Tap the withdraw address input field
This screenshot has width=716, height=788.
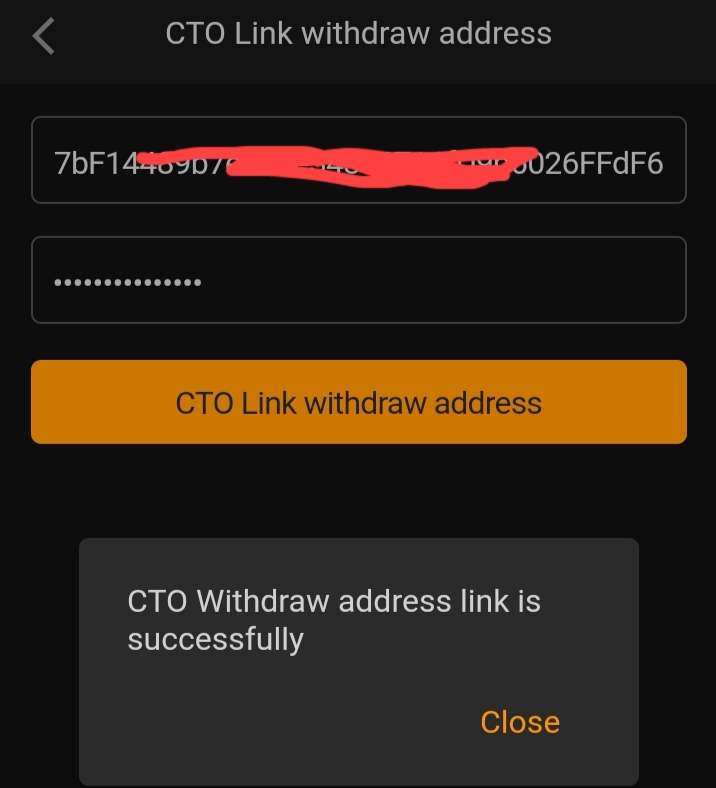358,160
